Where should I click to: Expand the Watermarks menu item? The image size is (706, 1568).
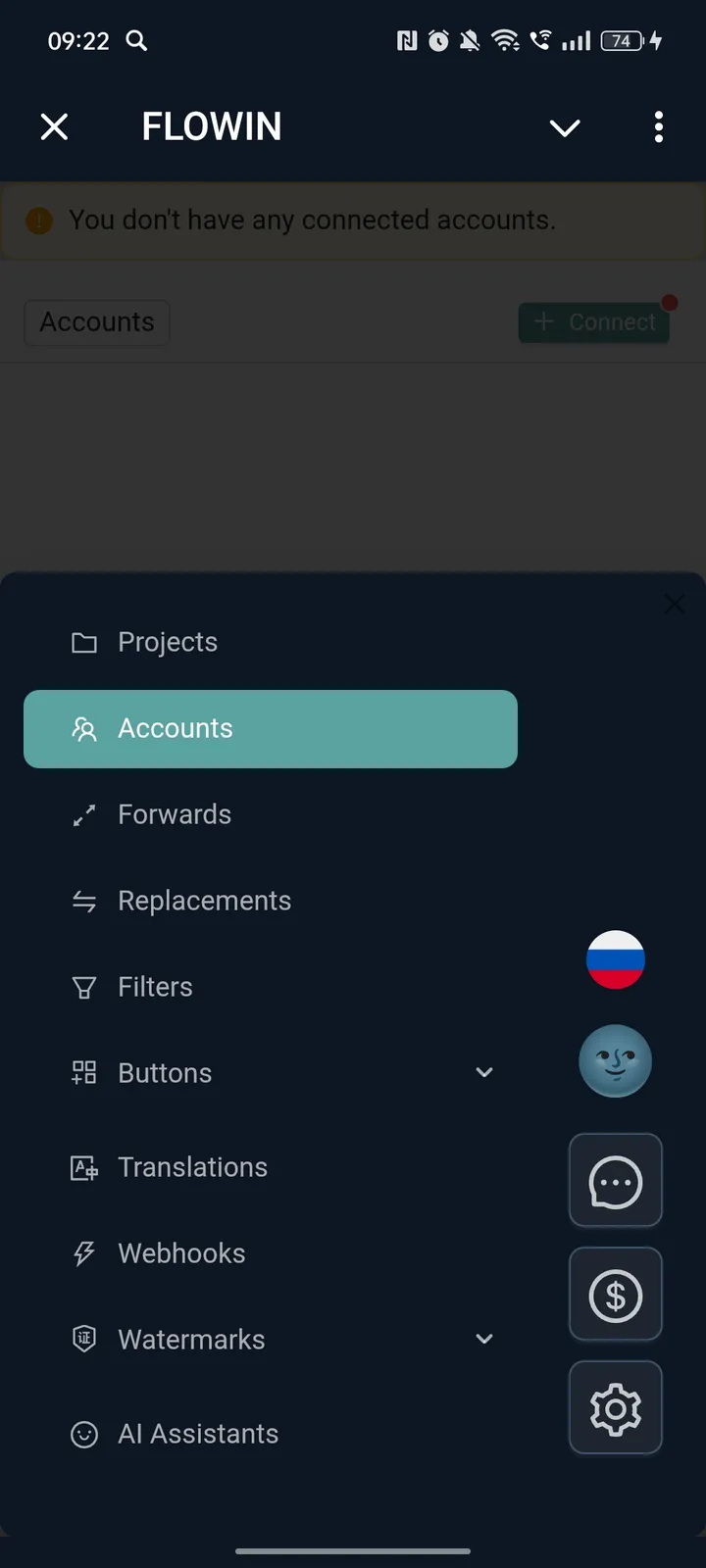click(x=483, y=1339)
